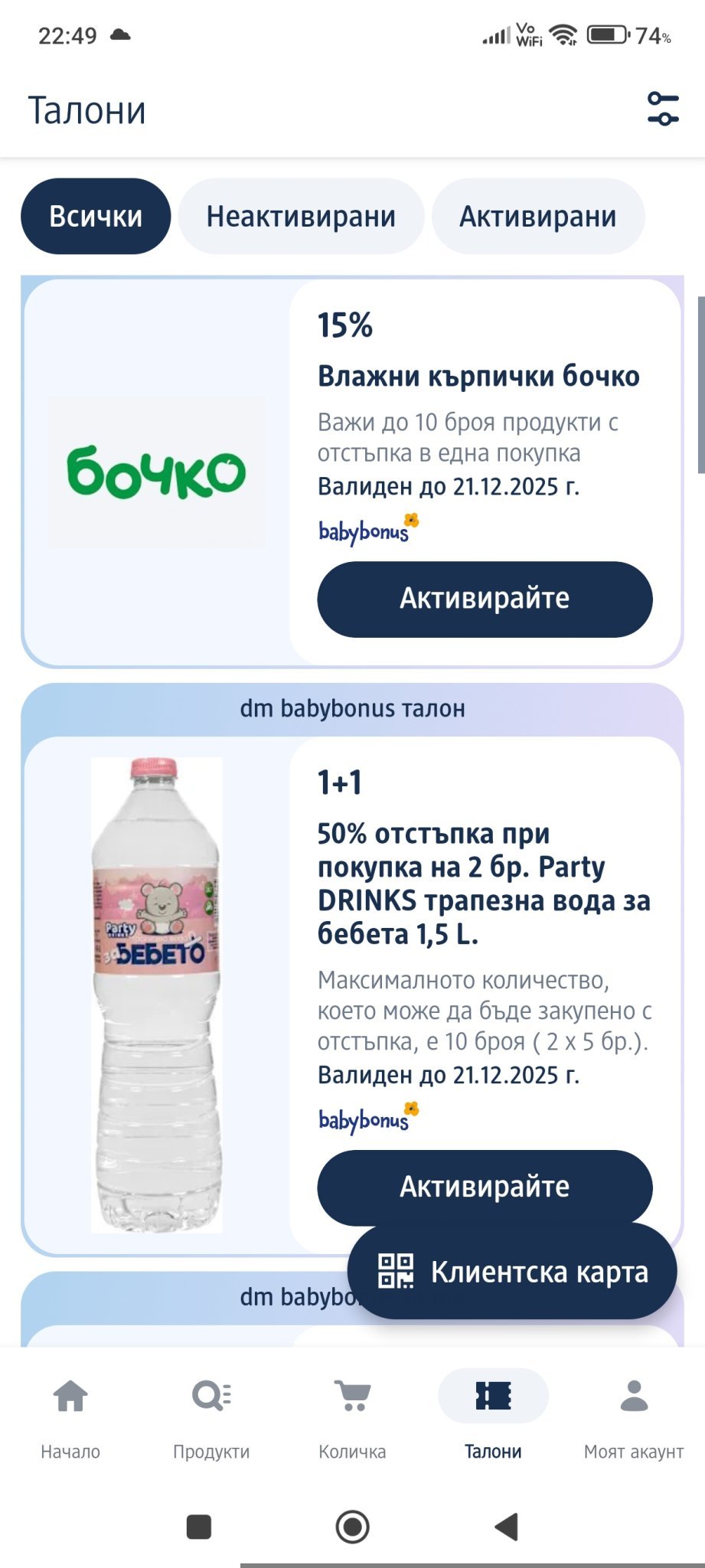Open the Продукти tab
This screenshot has width=705, height=1568.
211,1415
